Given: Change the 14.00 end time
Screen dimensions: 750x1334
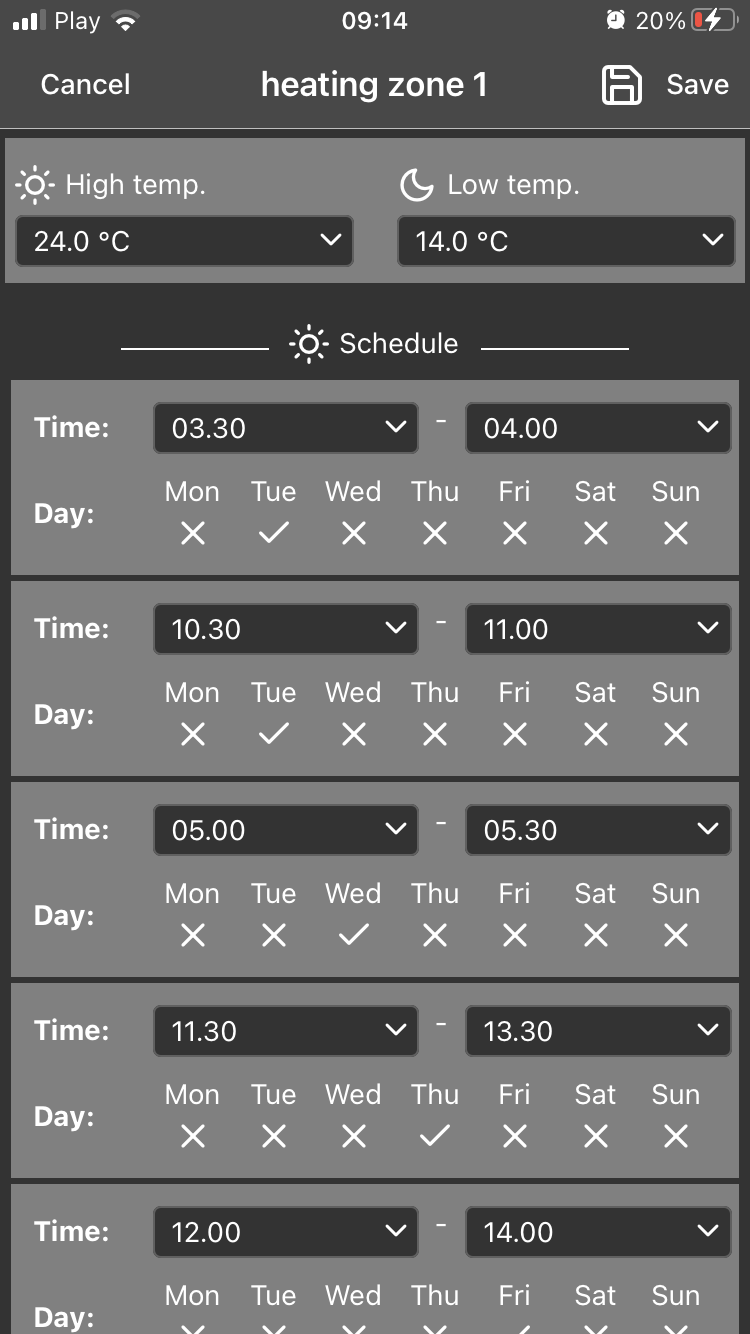Looking at the screenshot, I should click(x=598, y=1232).
